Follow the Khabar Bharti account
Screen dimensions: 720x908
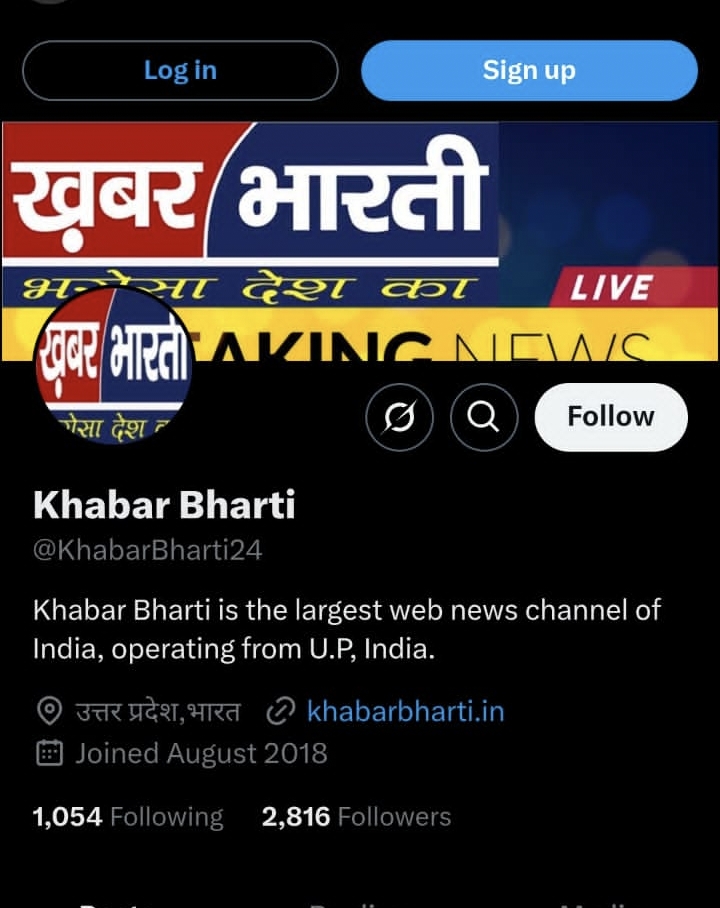click(611, 416)
